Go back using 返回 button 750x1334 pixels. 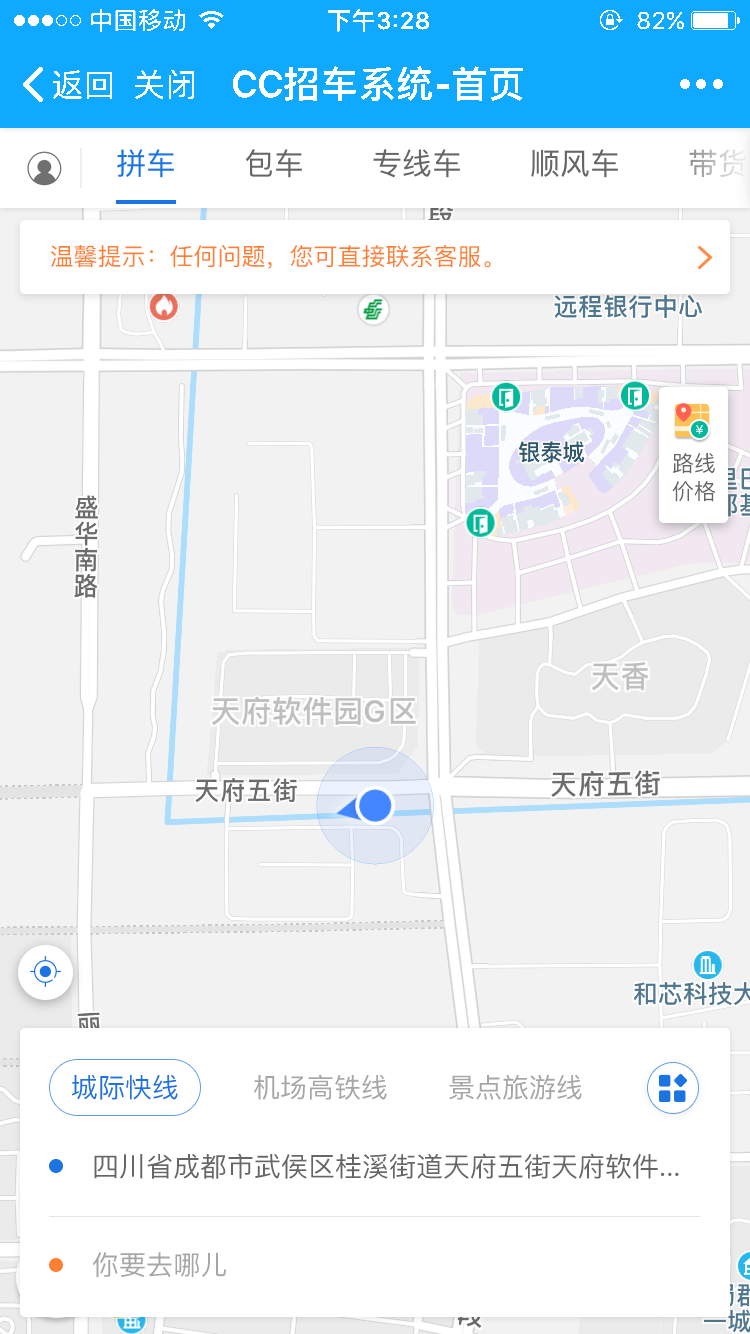point(67,85)
